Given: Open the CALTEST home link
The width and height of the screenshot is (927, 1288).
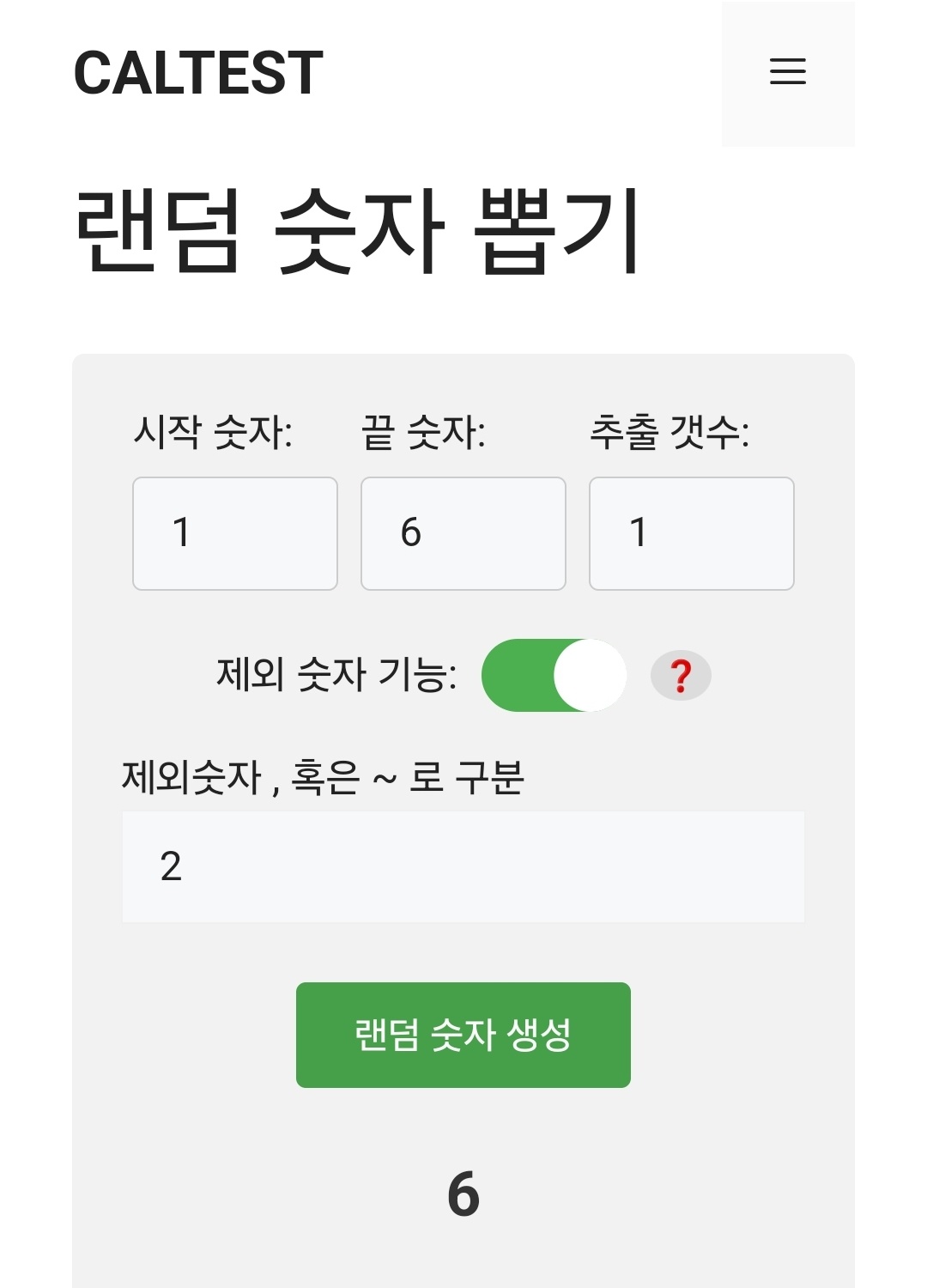Looking at the screenshot, I should pyautogui.click(x=198, y=73).
